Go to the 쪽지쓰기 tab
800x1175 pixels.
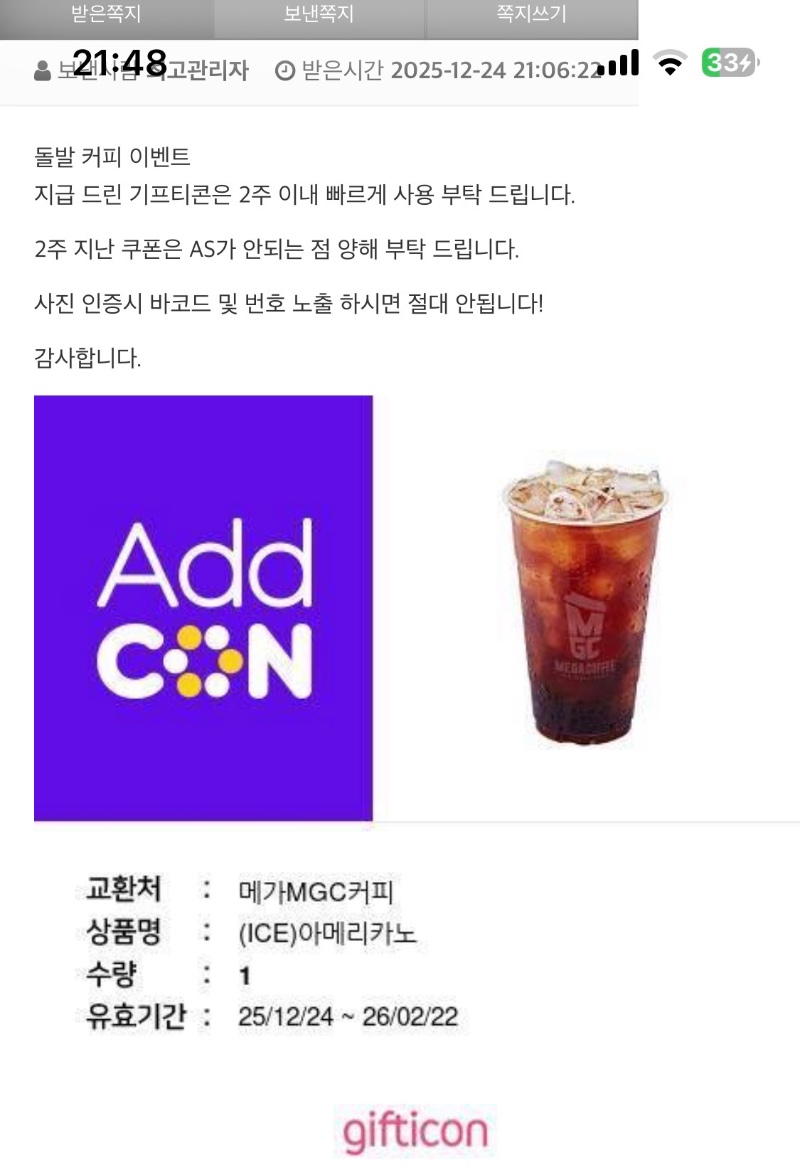click(x=531, y=16)
